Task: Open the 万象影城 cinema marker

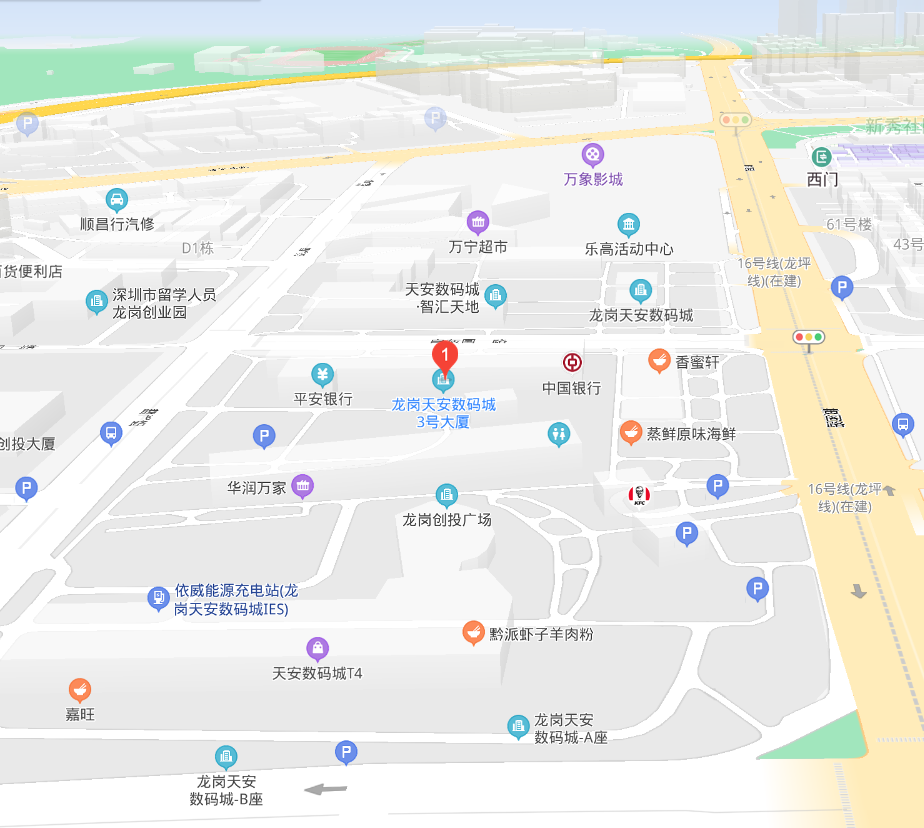Action: pos(593,155)
